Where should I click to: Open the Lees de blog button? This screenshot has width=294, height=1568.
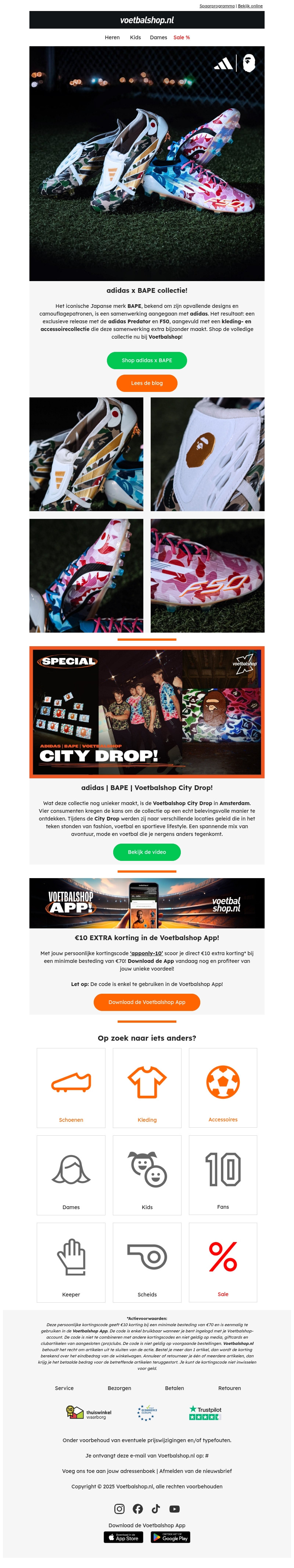(x=146, y=383)
